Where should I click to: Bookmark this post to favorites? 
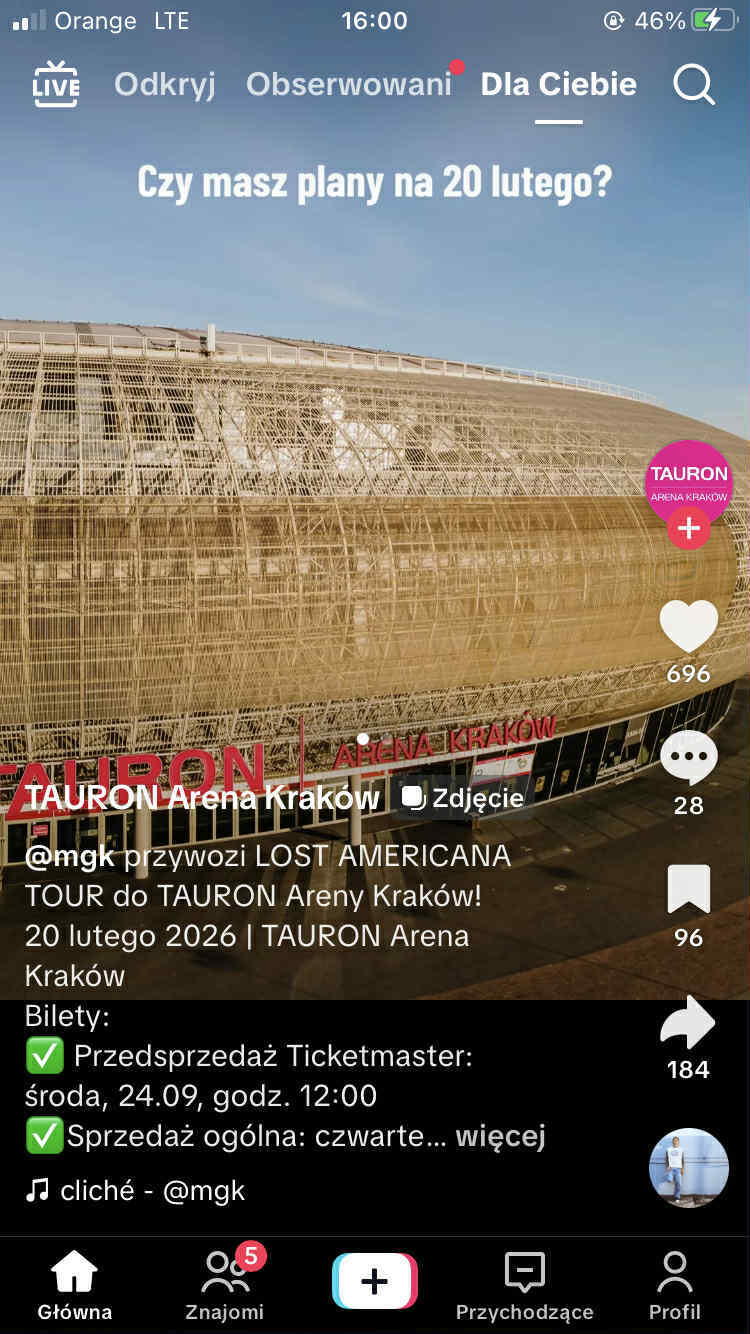[689, 890]
